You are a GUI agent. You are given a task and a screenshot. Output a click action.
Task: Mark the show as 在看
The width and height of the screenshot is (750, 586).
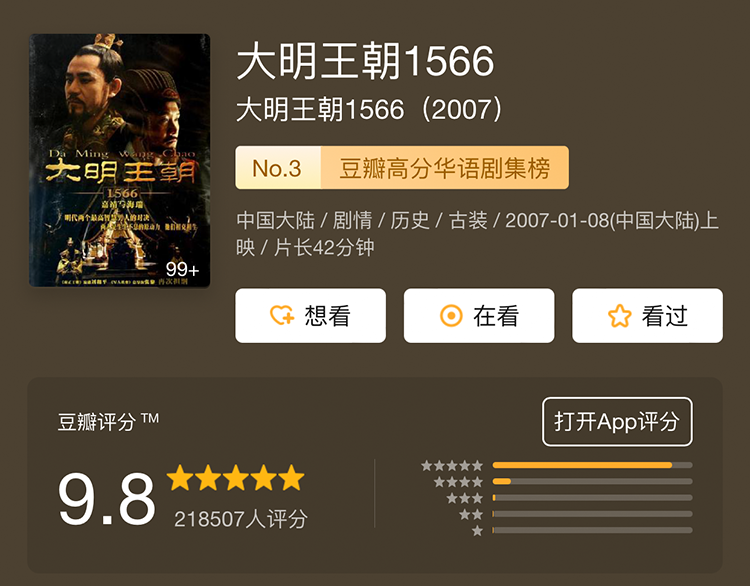[479, 316]
